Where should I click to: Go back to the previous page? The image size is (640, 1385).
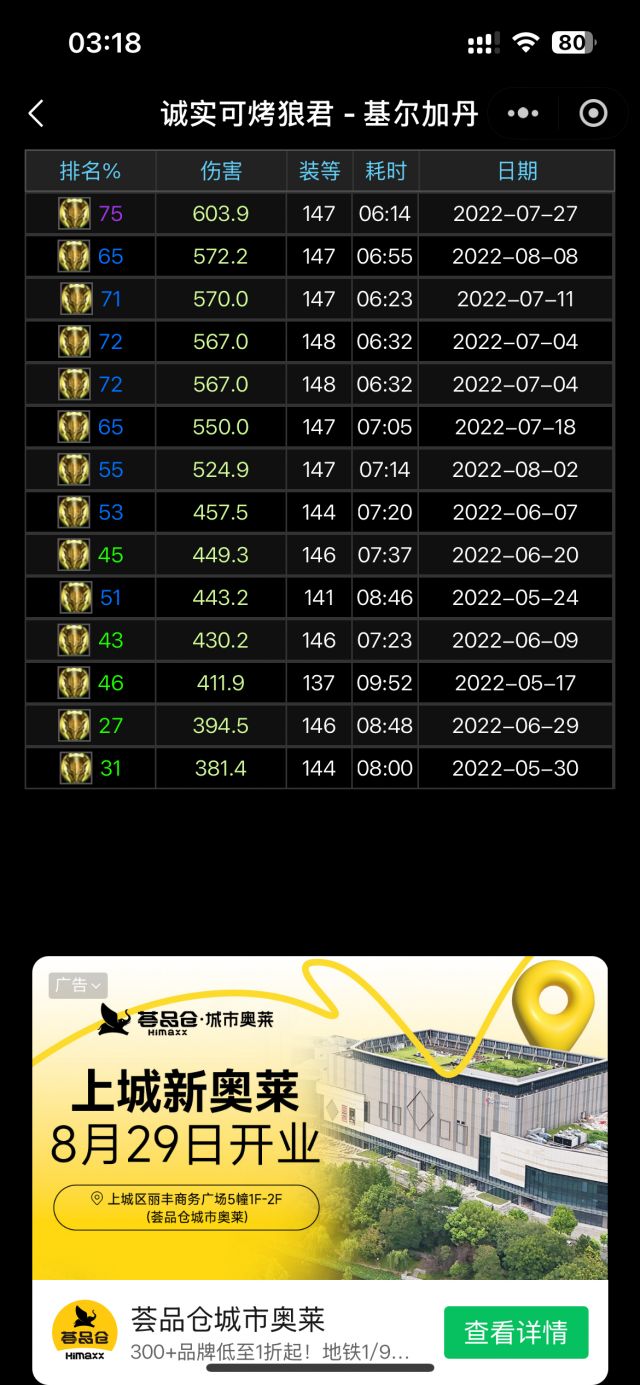(36, 114)
